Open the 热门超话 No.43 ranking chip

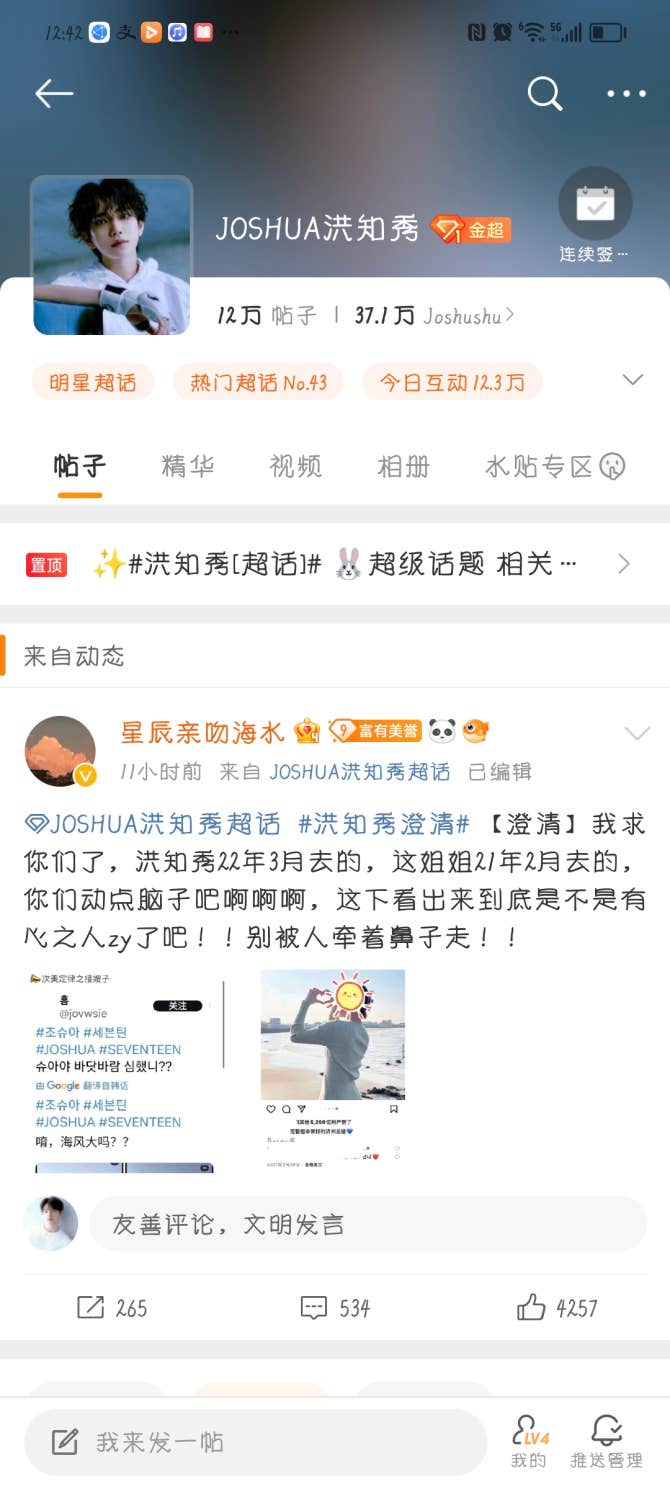tap(258, 382)
